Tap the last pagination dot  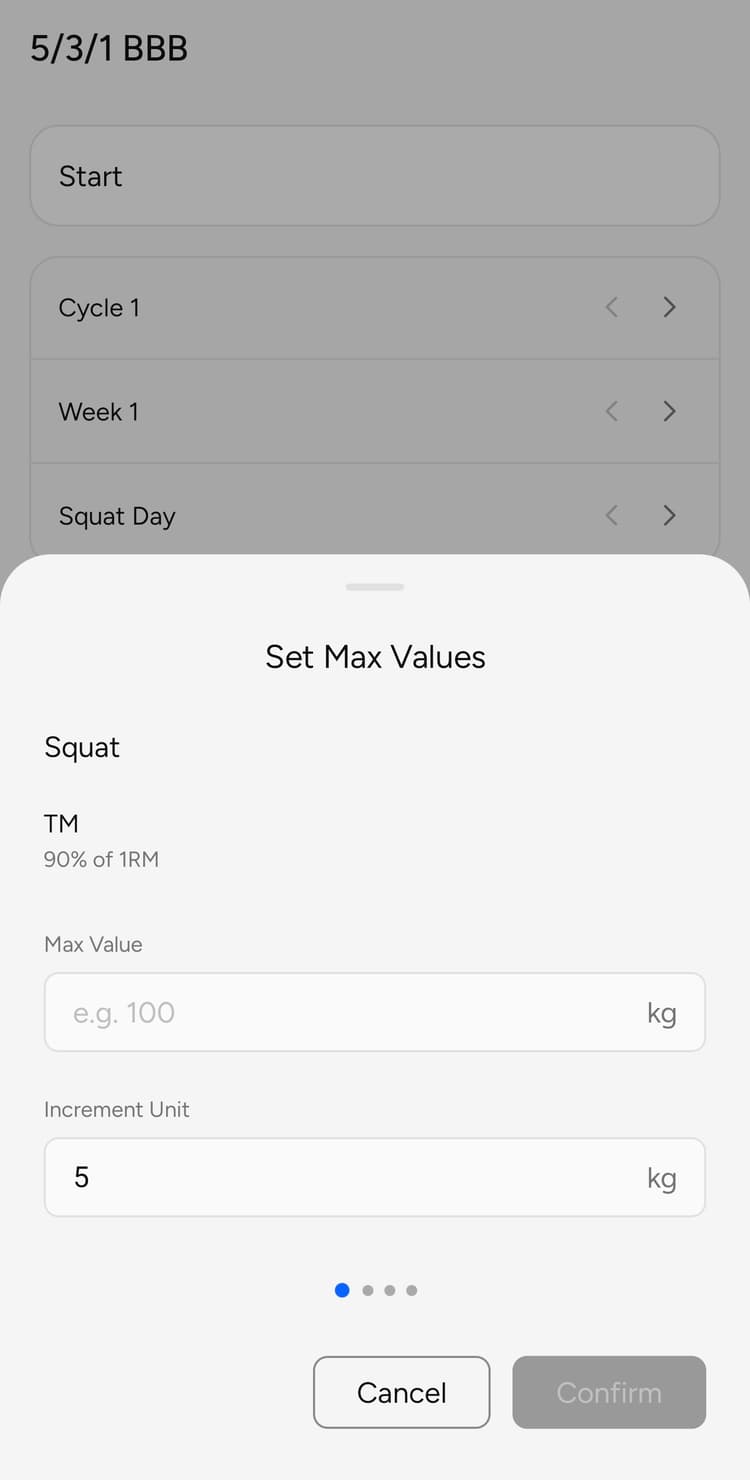pyautogui.click(x=411, y=1290)
